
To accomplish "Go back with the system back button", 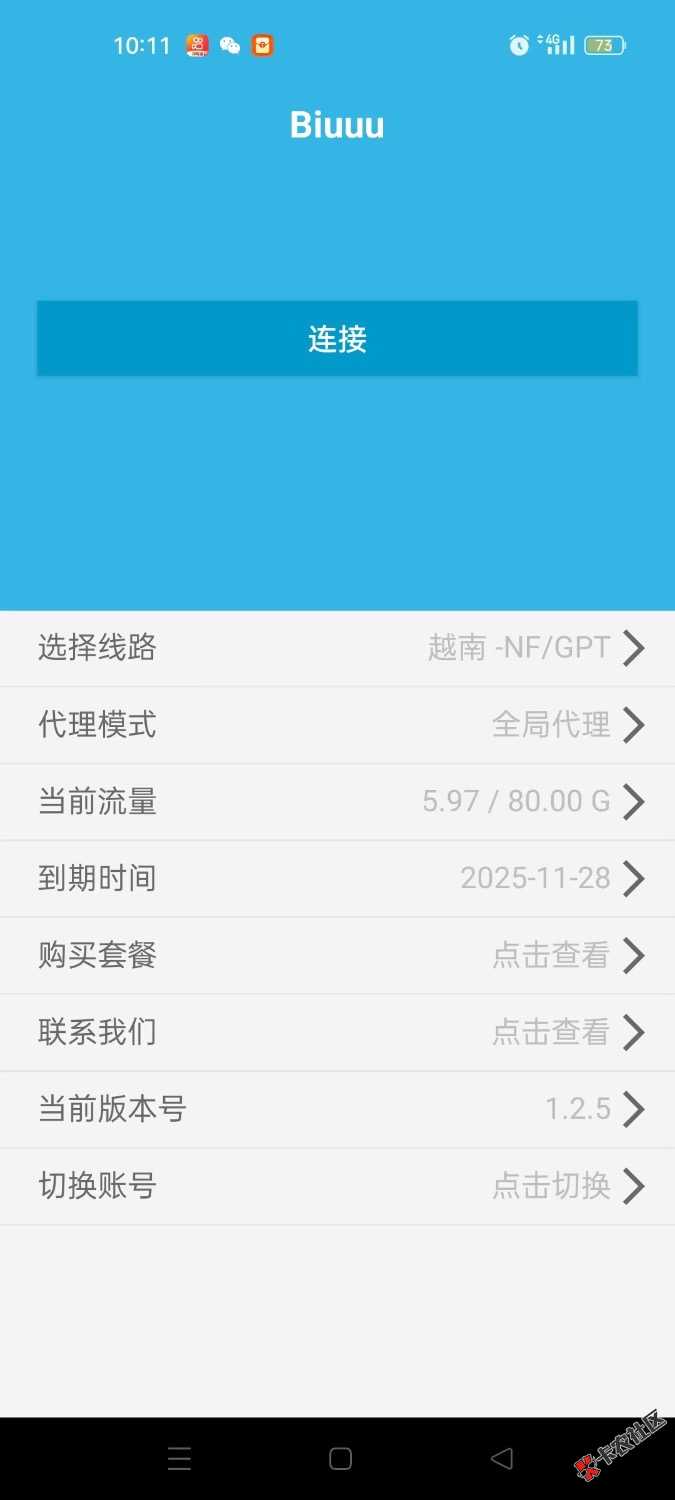I will (x=502, y=1459).
